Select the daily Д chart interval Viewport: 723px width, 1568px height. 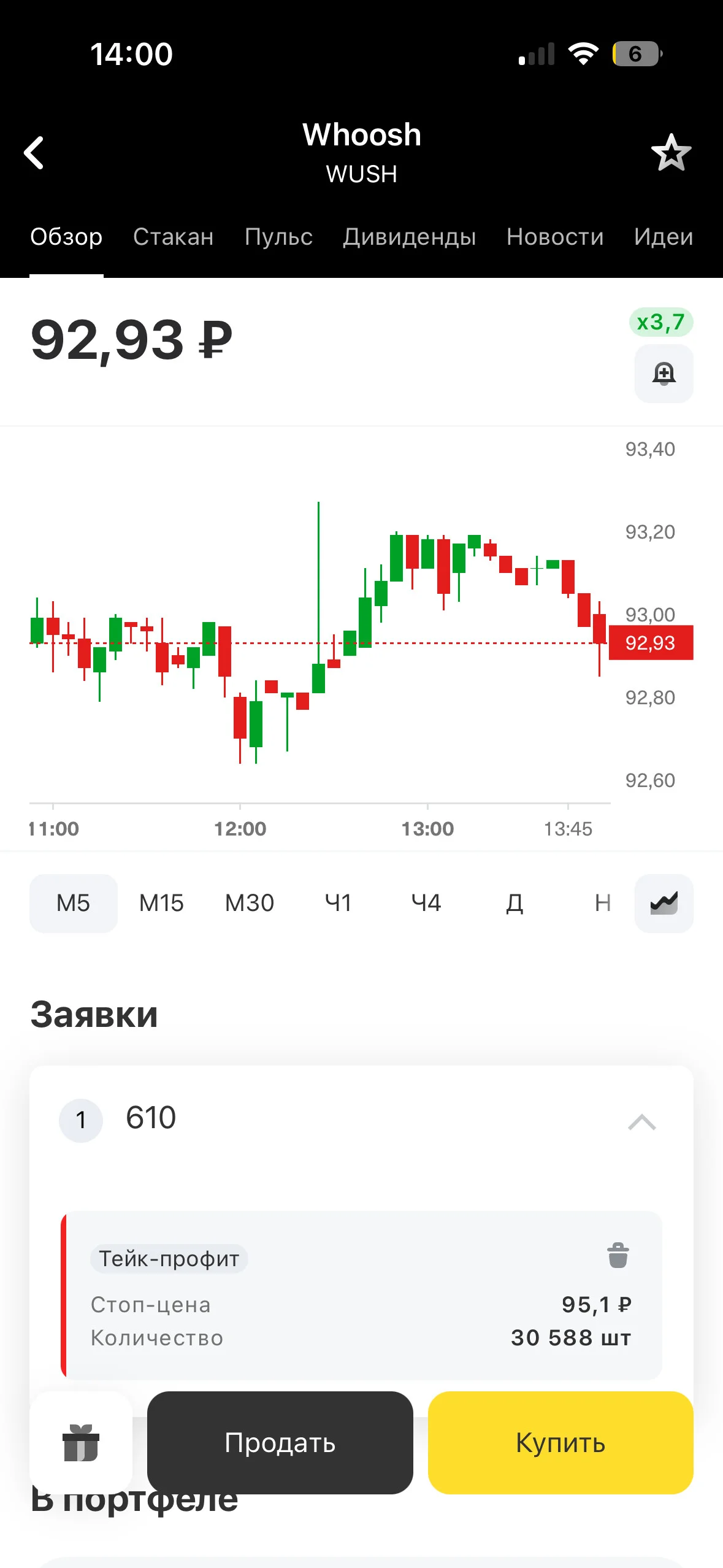click(x=515, y=903)
